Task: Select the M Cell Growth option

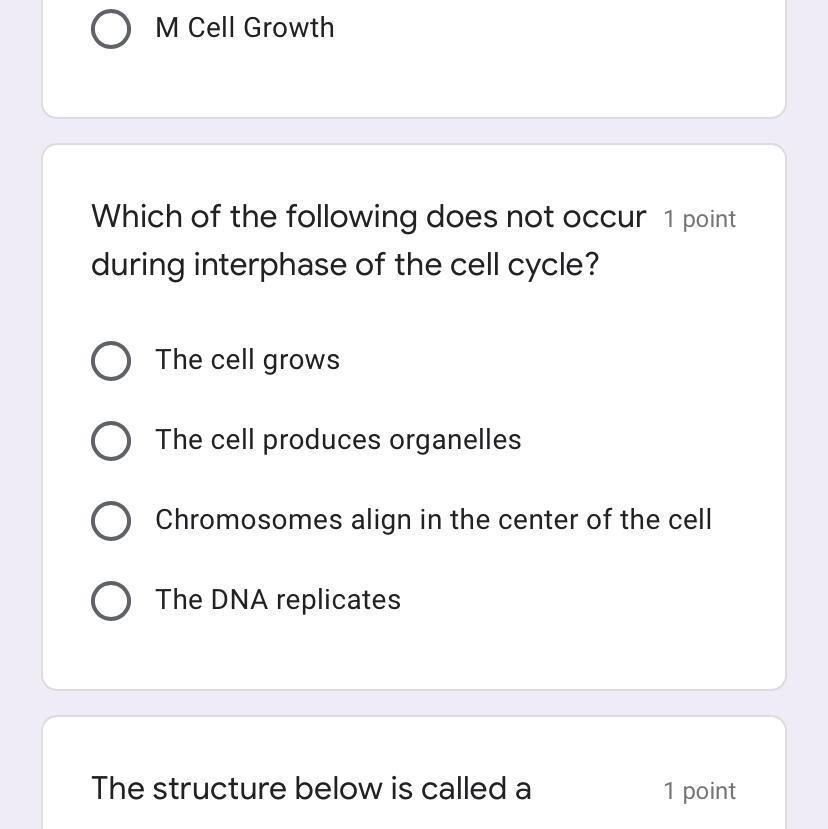Action: [x=110, y=29]
